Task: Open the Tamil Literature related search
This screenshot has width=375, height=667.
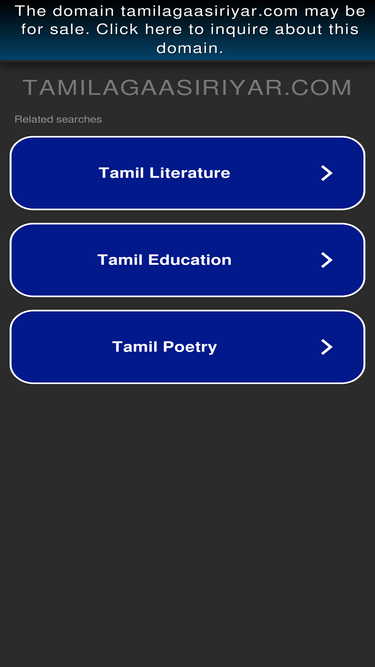Action: (x=188, y=173)
